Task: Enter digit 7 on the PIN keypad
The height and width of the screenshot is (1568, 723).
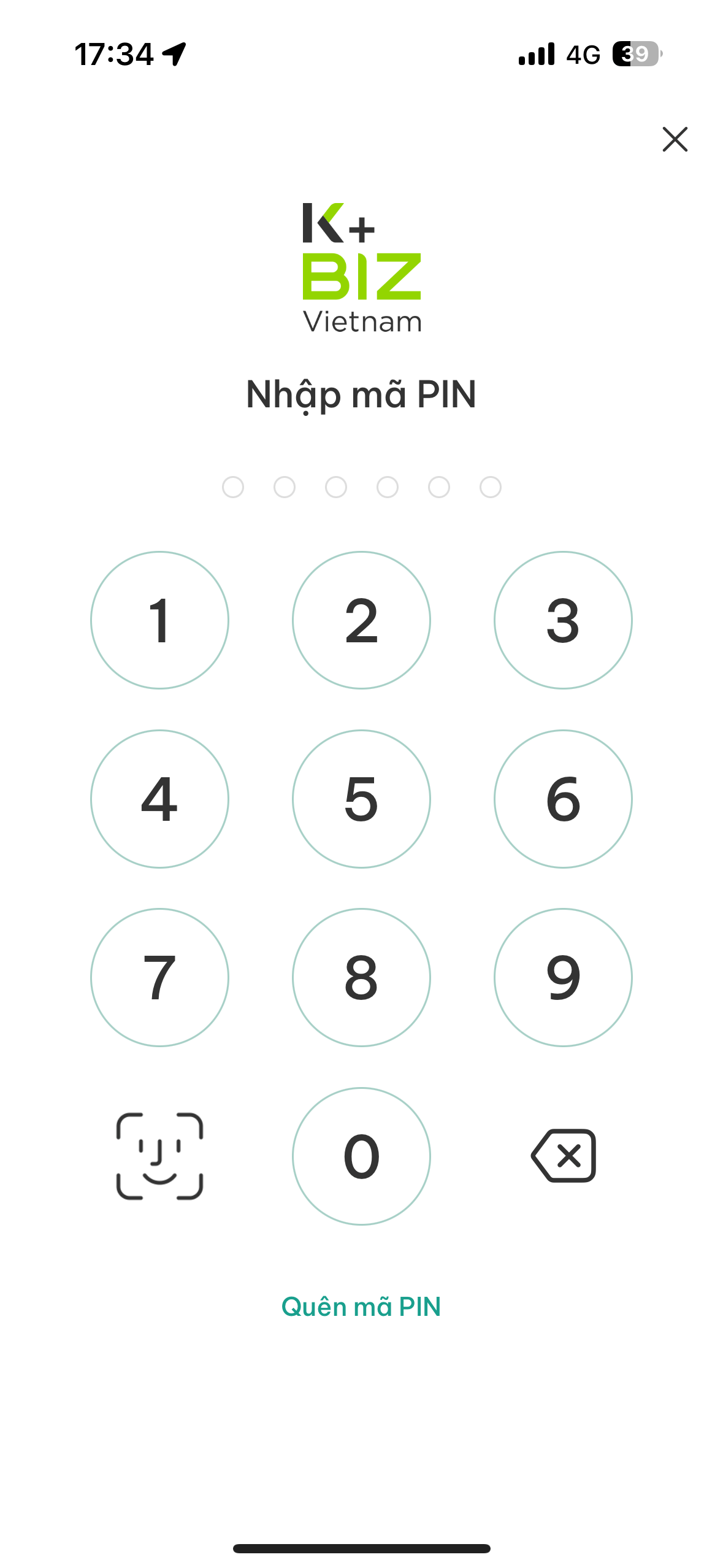Action: 159,977
